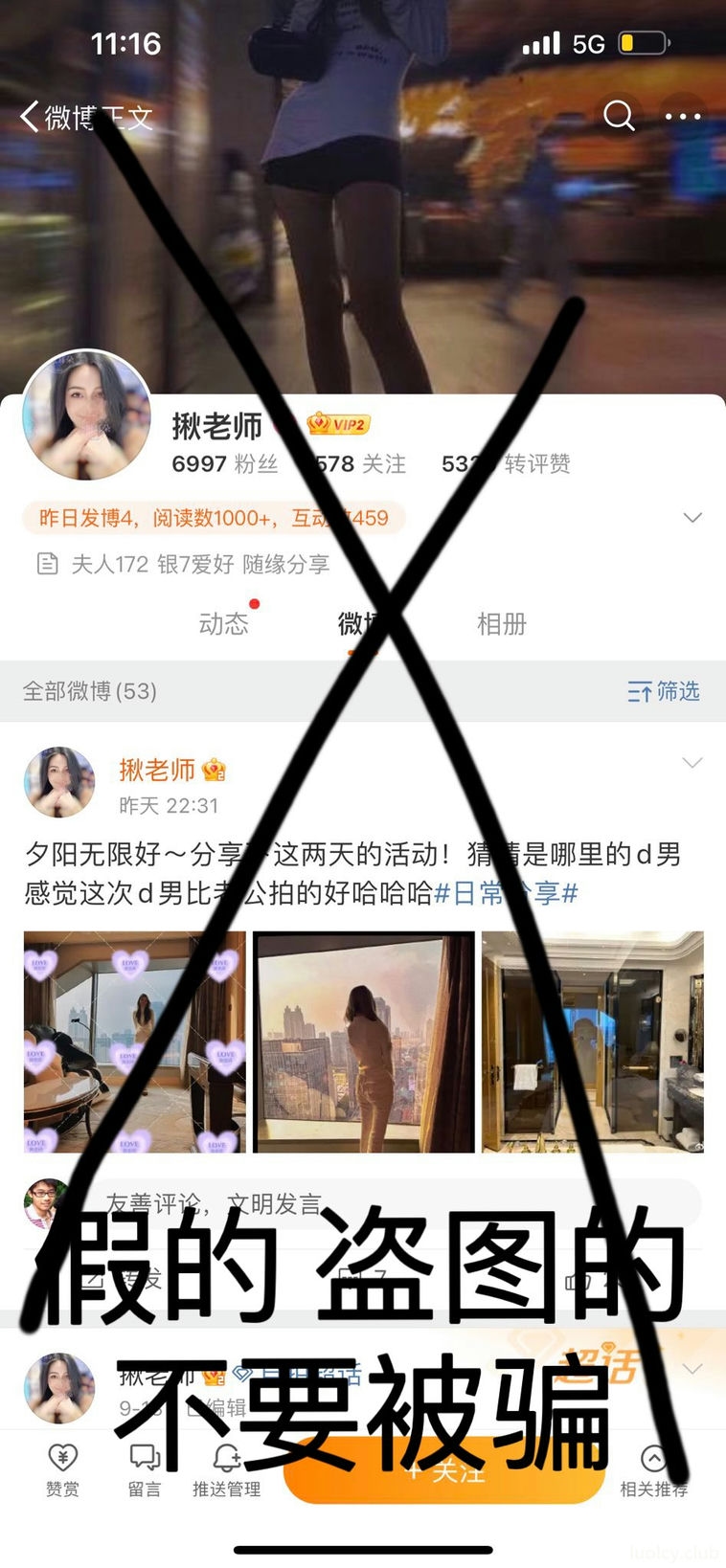Open the search magnifier icon
Viewport: 726px width, 1568px height.
coord(619,116)
